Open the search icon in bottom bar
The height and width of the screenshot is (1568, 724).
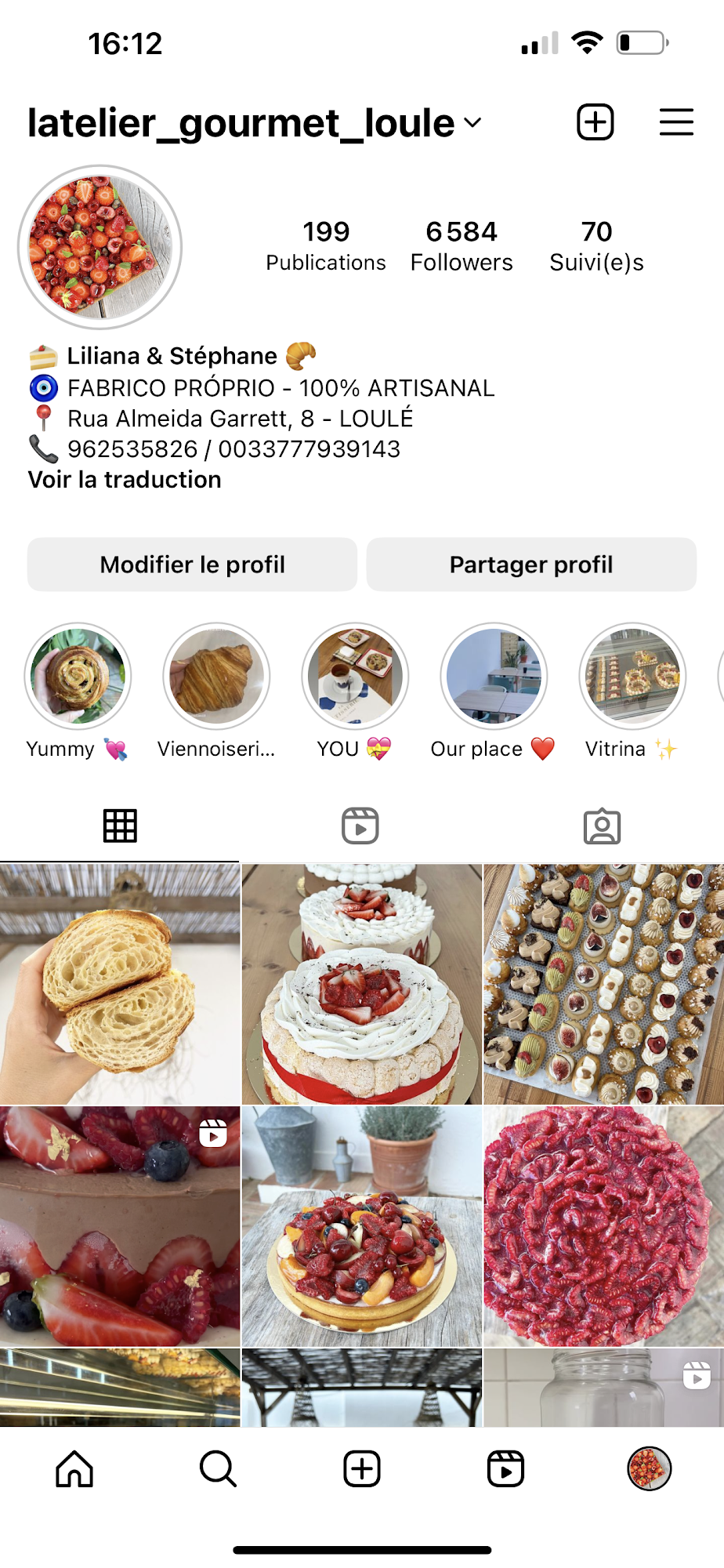coord(217,1469)
